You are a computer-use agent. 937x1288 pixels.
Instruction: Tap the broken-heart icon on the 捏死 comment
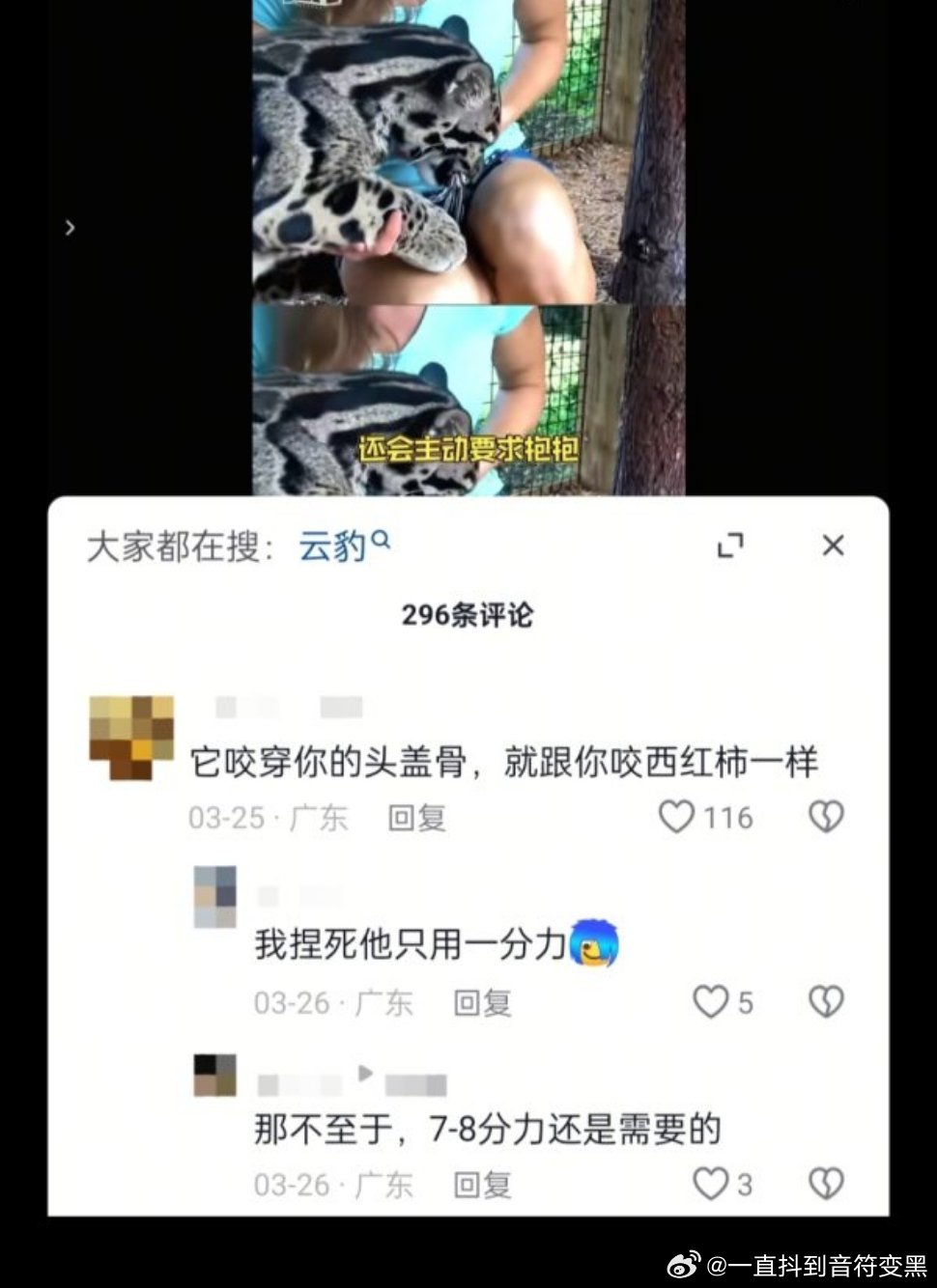pos(826,1002)
